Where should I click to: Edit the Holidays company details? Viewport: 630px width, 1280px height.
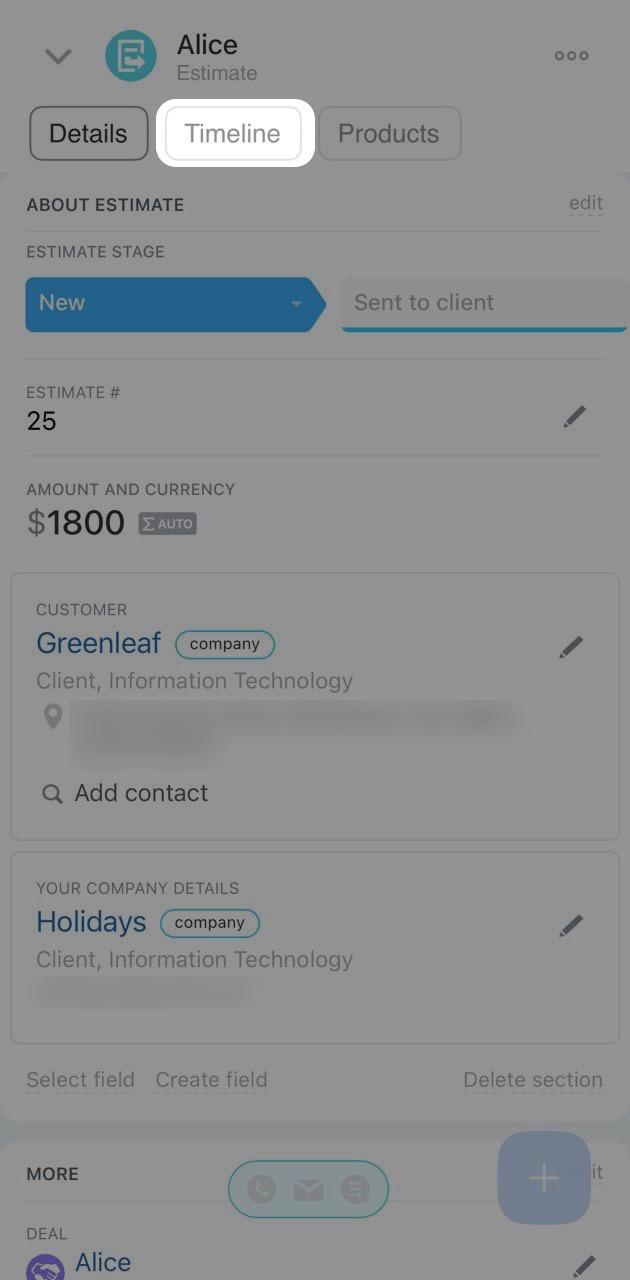[571, 927]
